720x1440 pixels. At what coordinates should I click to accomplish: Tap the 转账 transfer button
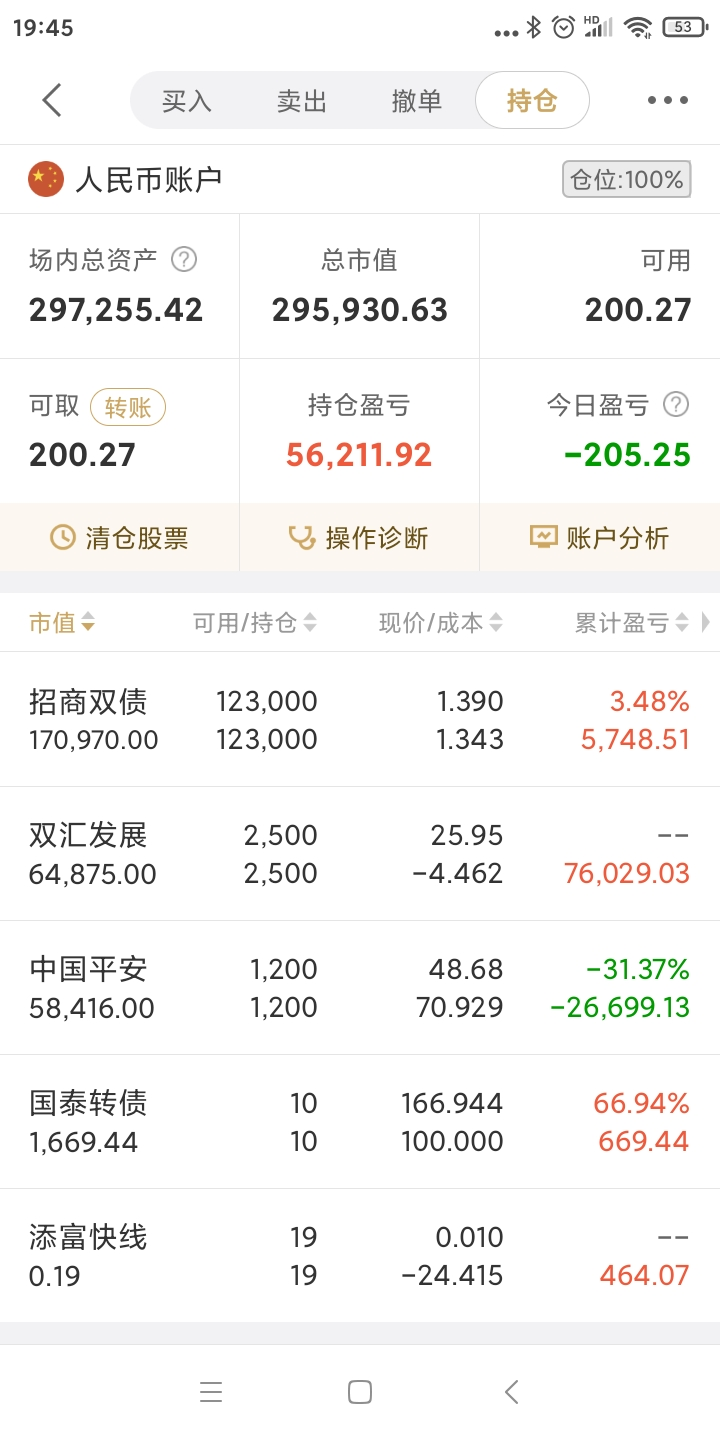pyautogui.click(x=128, y=407)
